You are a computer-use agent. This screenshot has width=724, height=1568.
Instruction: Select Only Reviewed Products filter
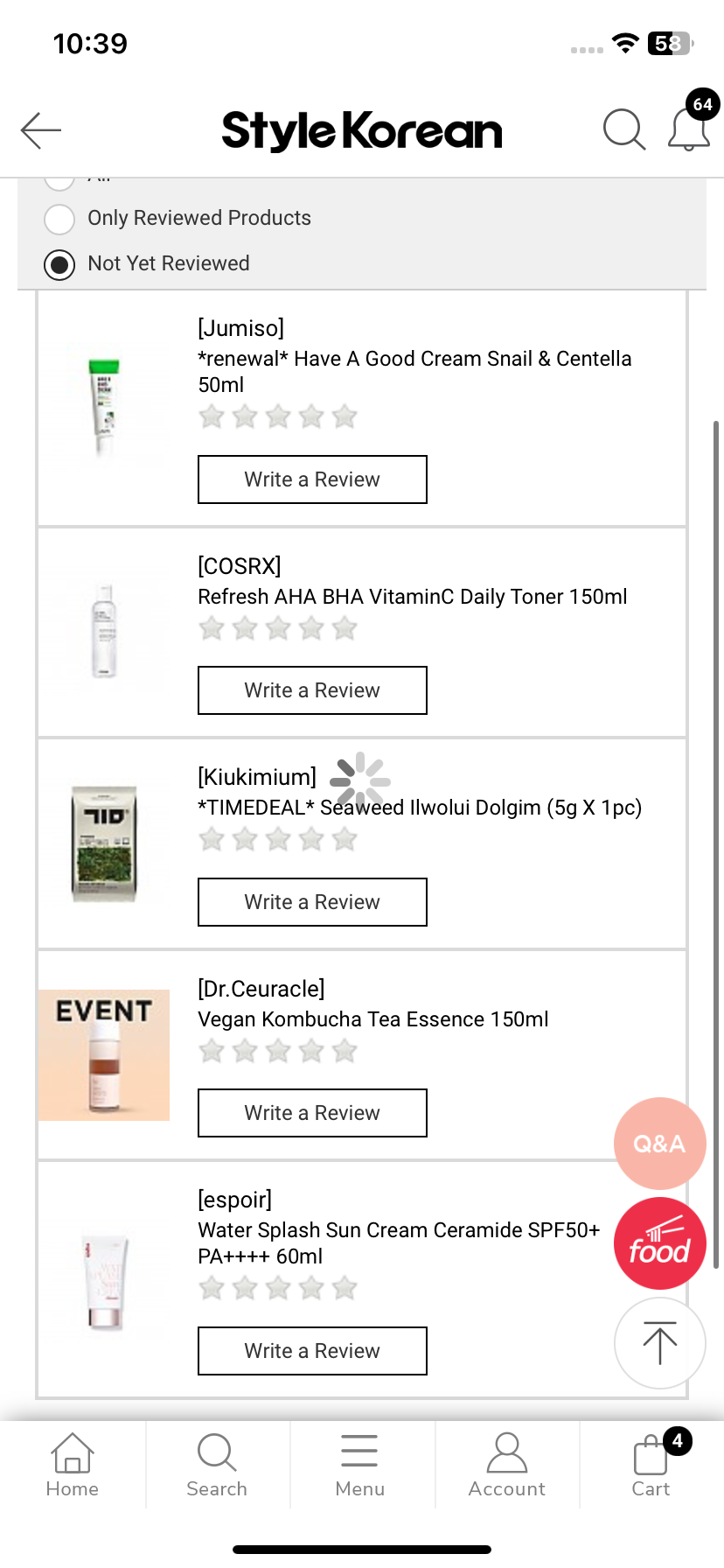[x=59, y=219]
